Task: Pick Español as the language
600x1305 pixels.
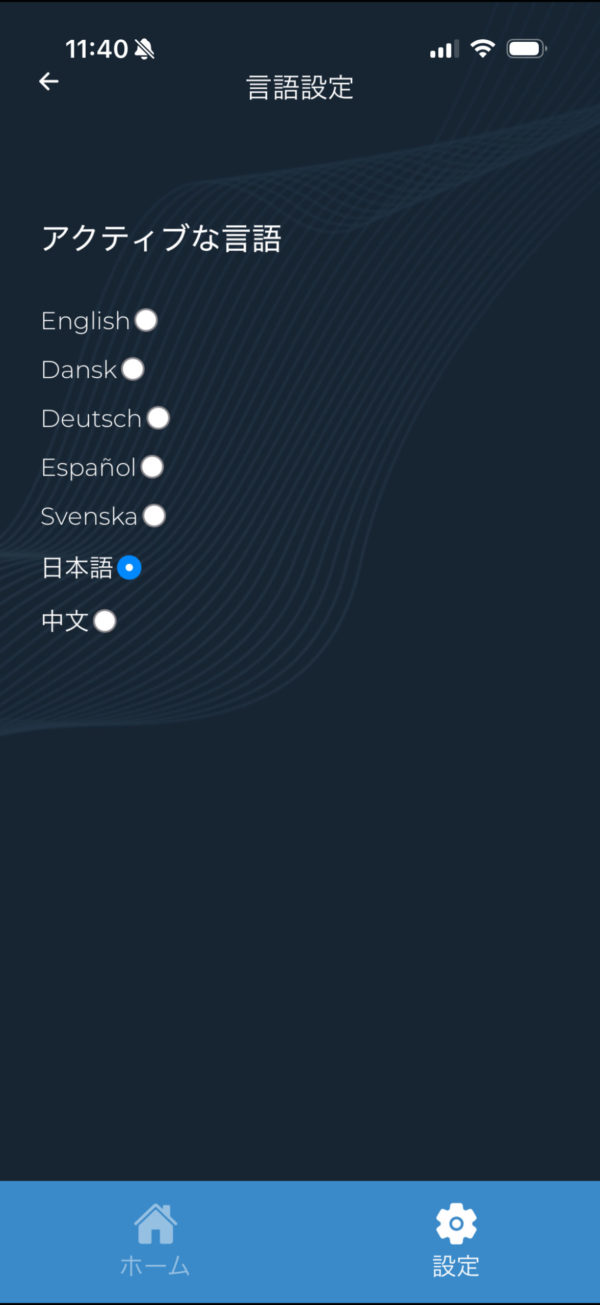Action: tap(152, 467)
